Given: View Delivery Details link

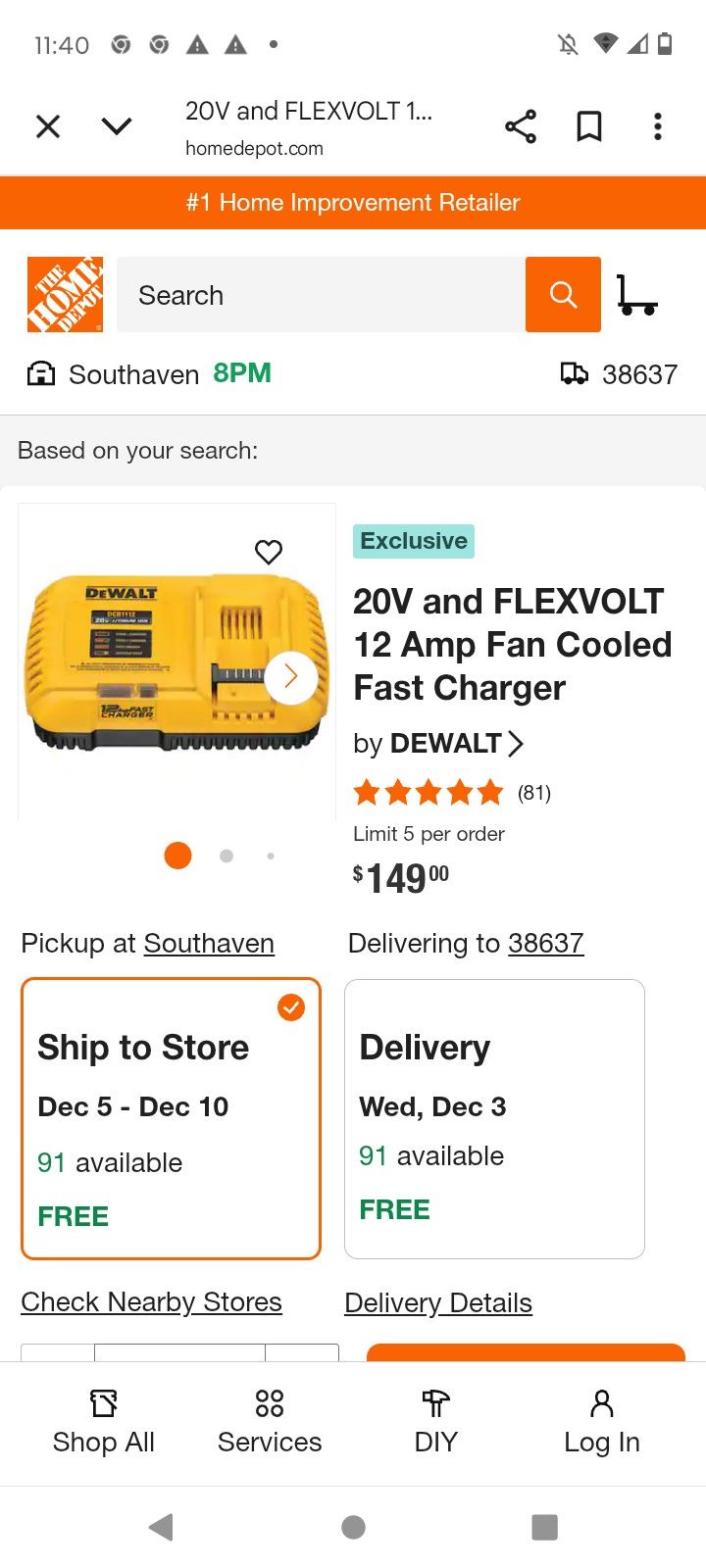Looking at the screenshot, I should tap(437, 1301).
